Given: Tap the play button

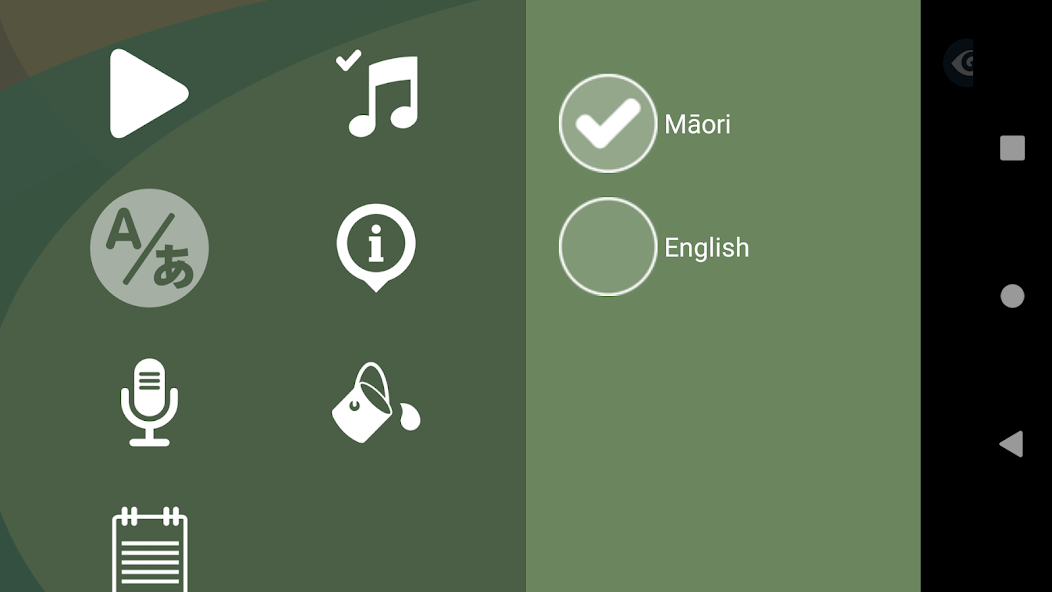Looking at the screenshot, I should (147, 93).
